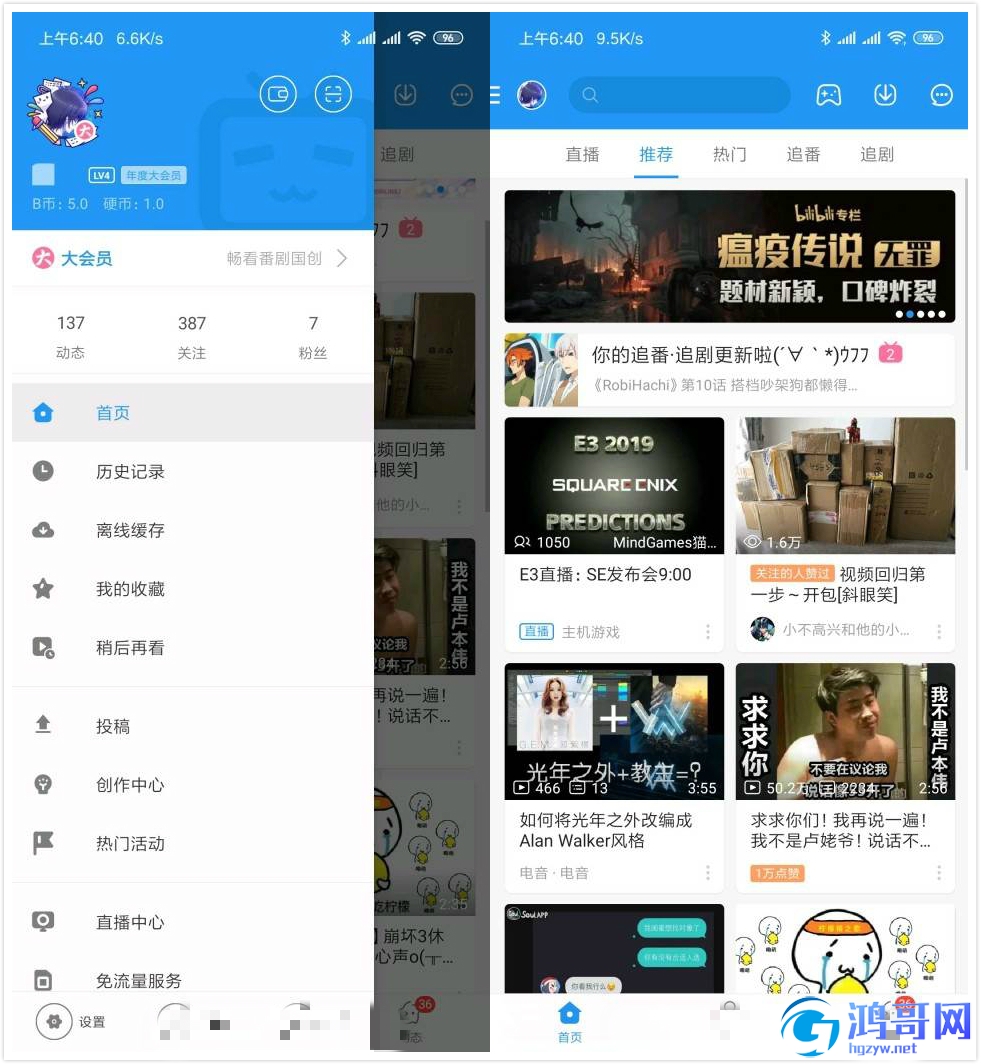View the 387 关注 following list

pyautogui.click(x=191, y=336)
